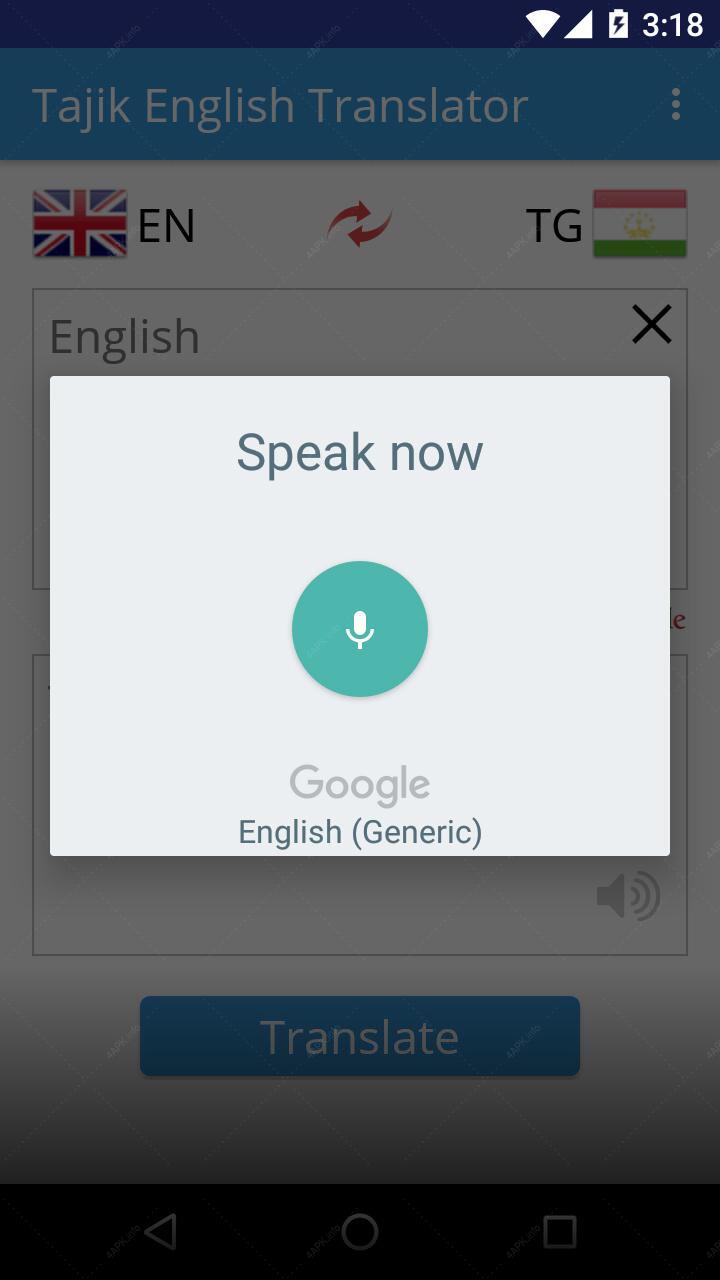
Task: Play the translation with the speaker icon
Action: pos(628,896)
